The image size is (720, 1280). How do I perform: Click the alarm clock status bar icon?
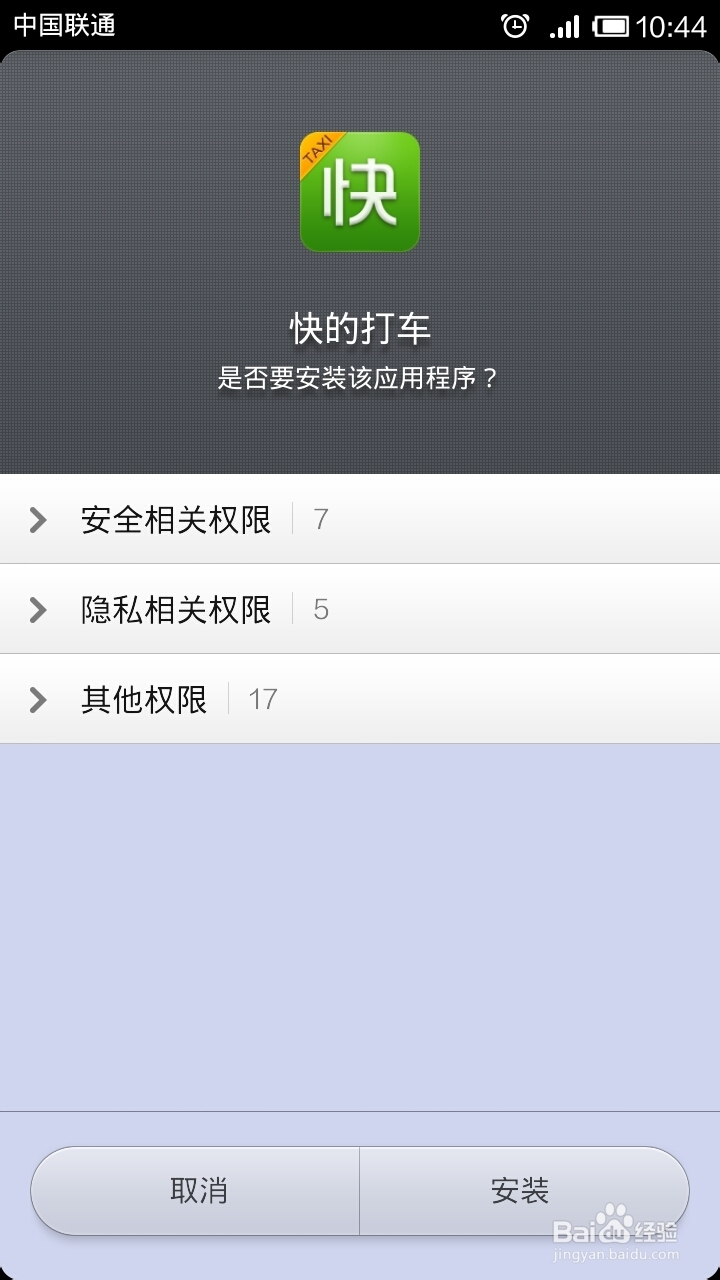[x=515, y=23]
